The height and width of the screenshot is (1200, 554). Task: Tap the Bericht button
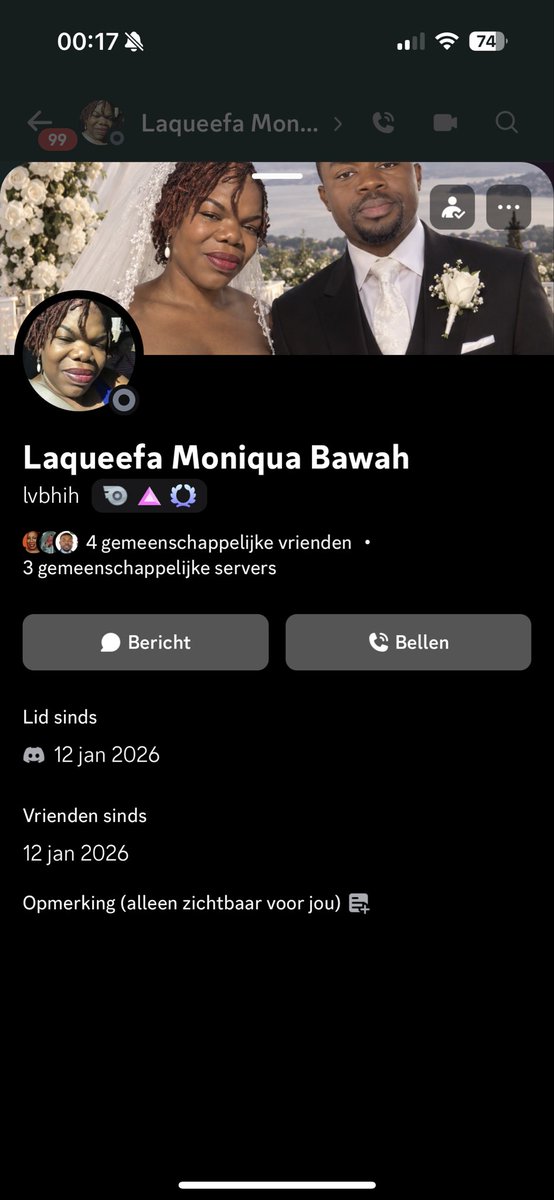145,642
